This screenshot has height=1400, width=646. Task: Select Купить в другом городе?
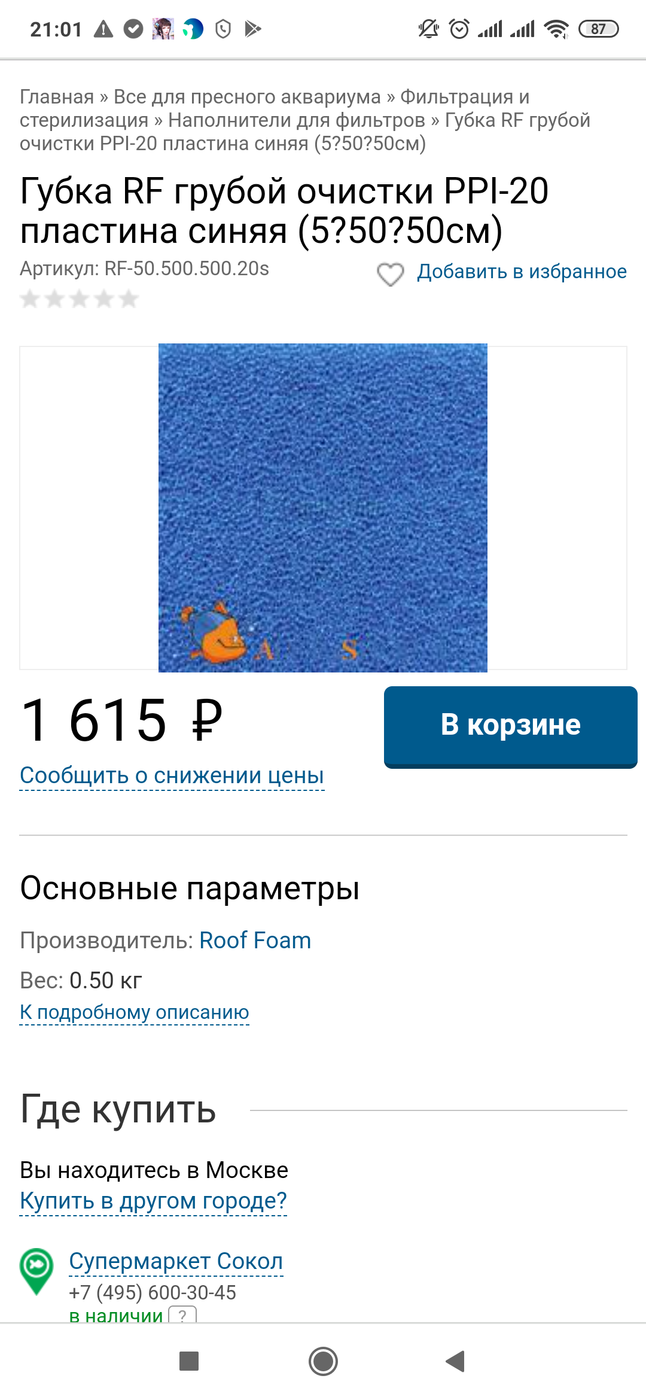(x=153, y=1201)
